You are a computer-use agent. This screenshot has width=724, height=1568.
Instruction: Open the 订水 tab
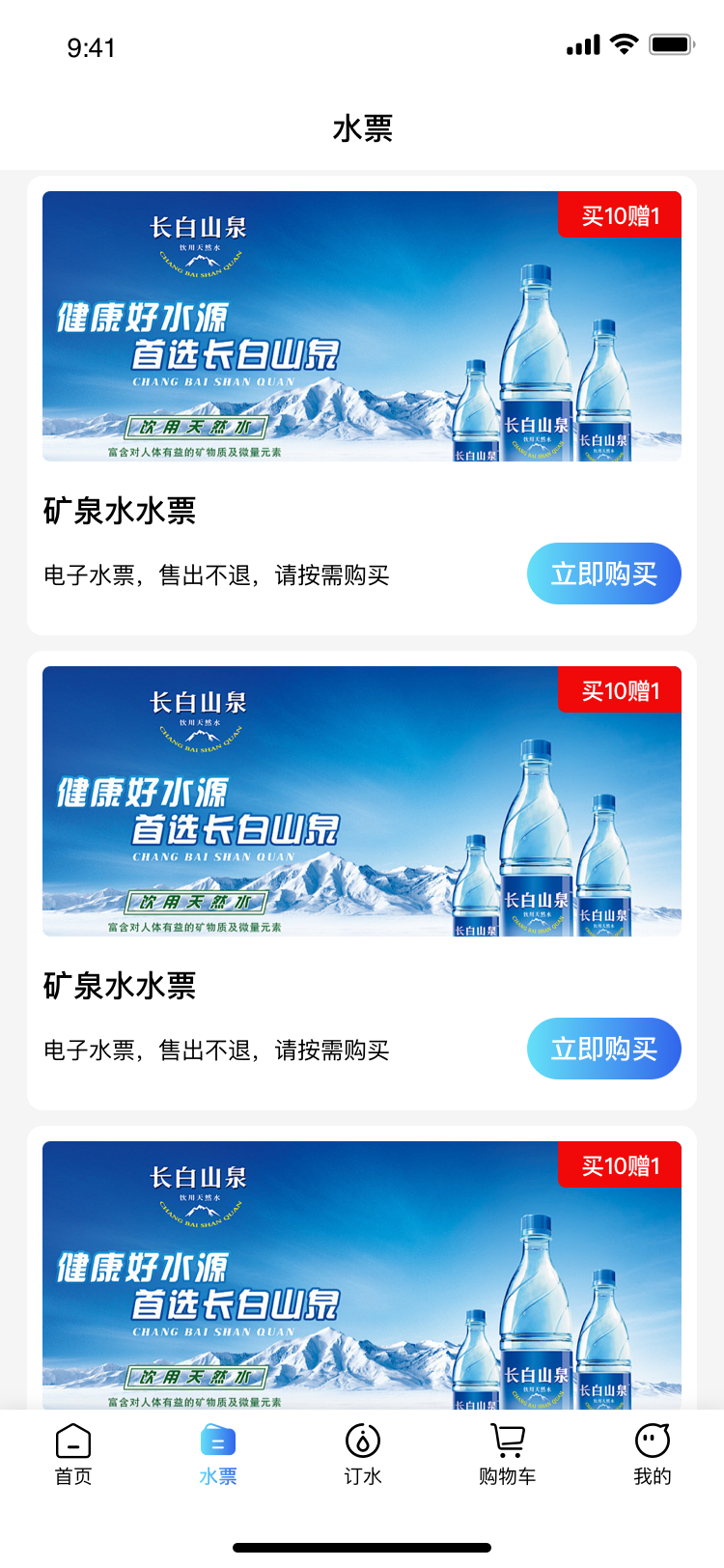(363, 1454)
